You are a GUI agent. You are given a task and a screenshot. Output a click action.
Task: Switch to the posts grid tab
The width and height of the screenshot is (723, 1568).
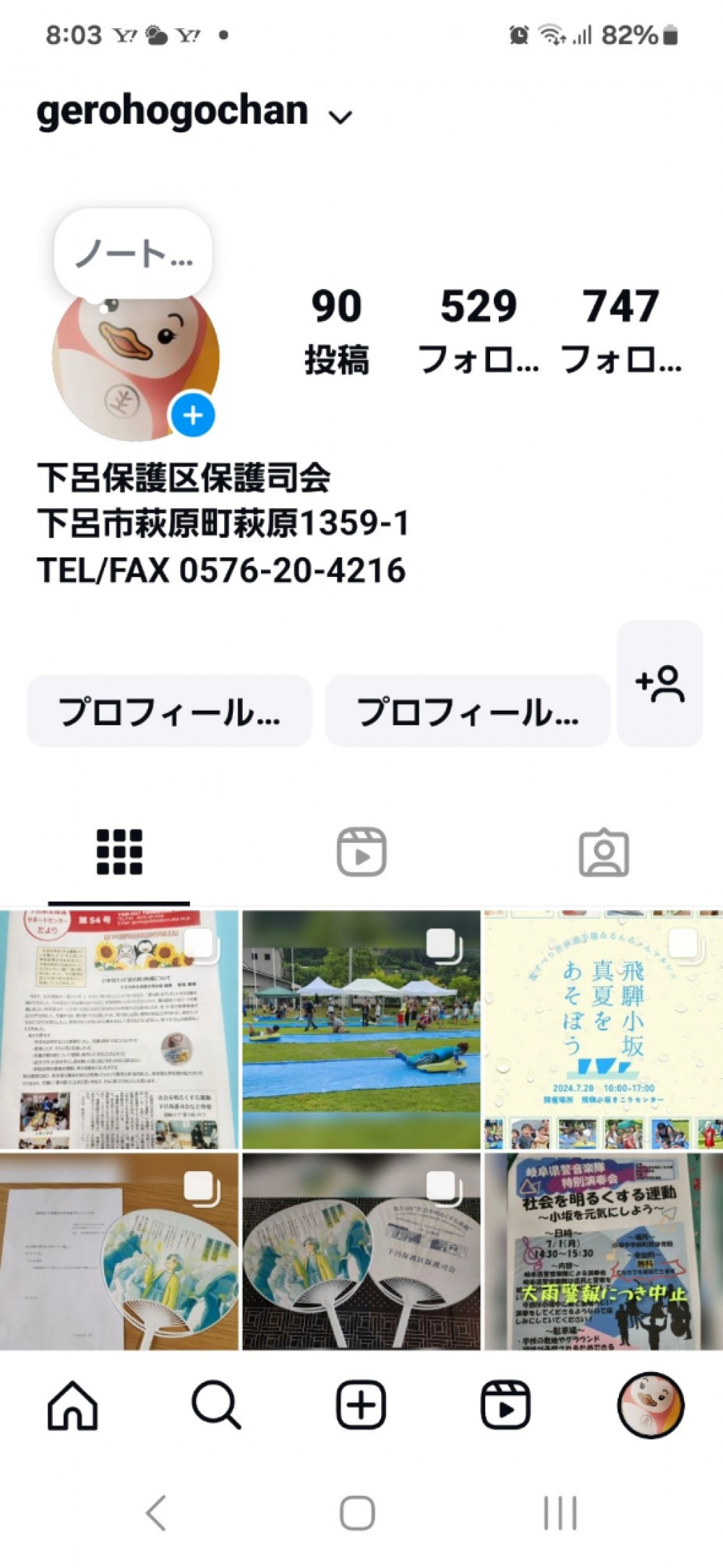coord(119,852)
